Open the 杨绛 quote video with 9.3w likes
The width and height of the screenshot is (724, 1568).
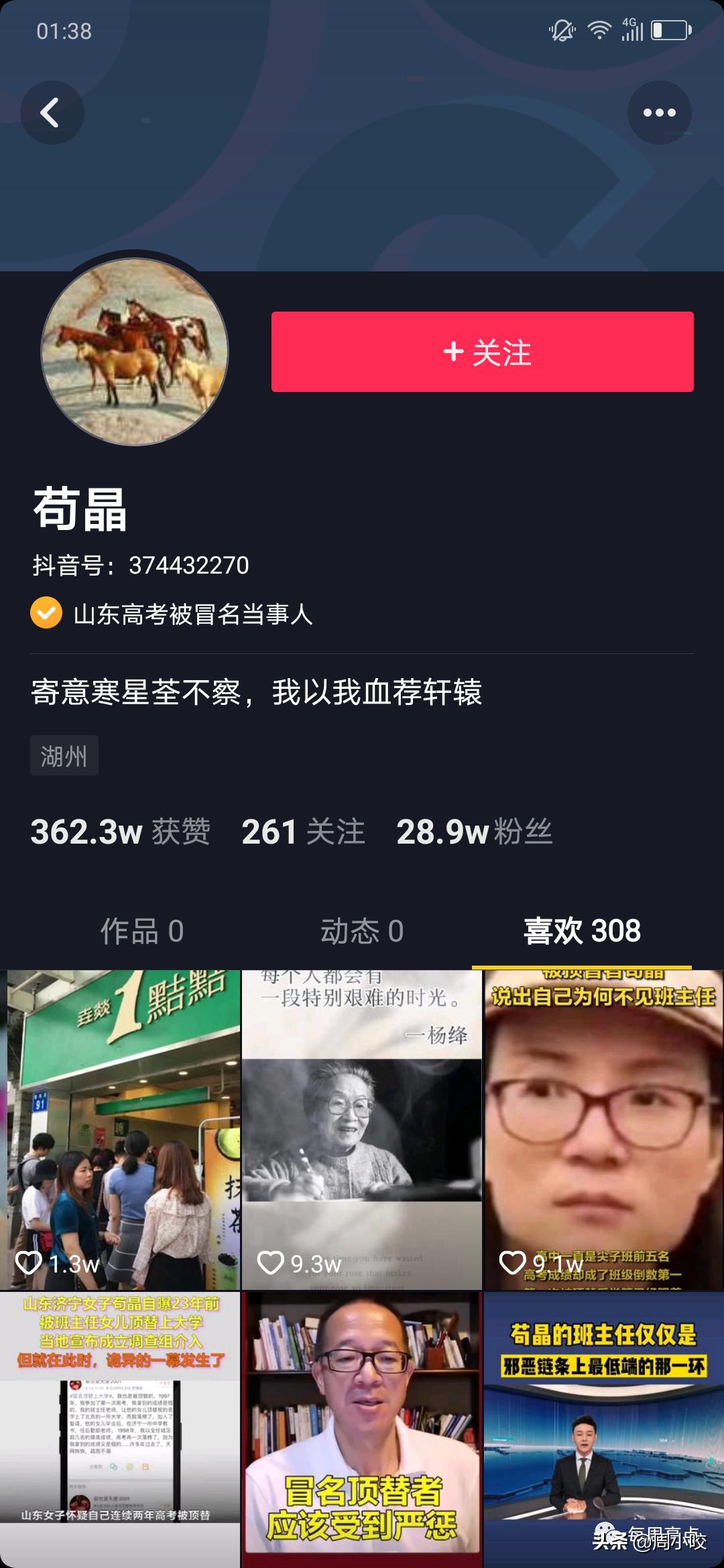[x=362, y=1130]
